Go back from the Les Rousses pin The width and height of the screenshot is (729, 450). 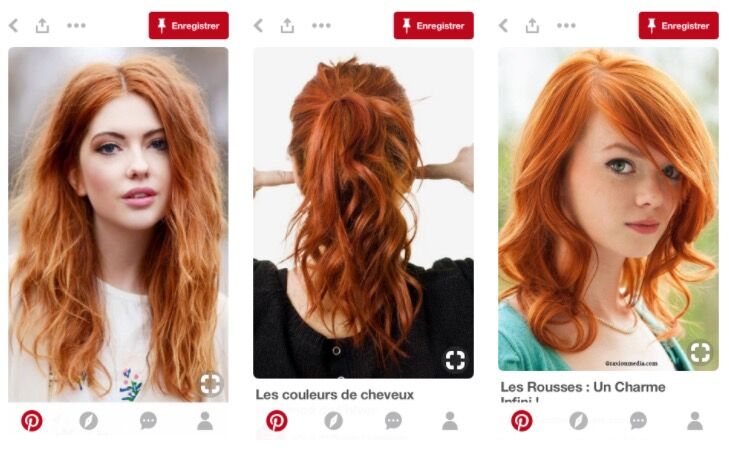[503, 26]
